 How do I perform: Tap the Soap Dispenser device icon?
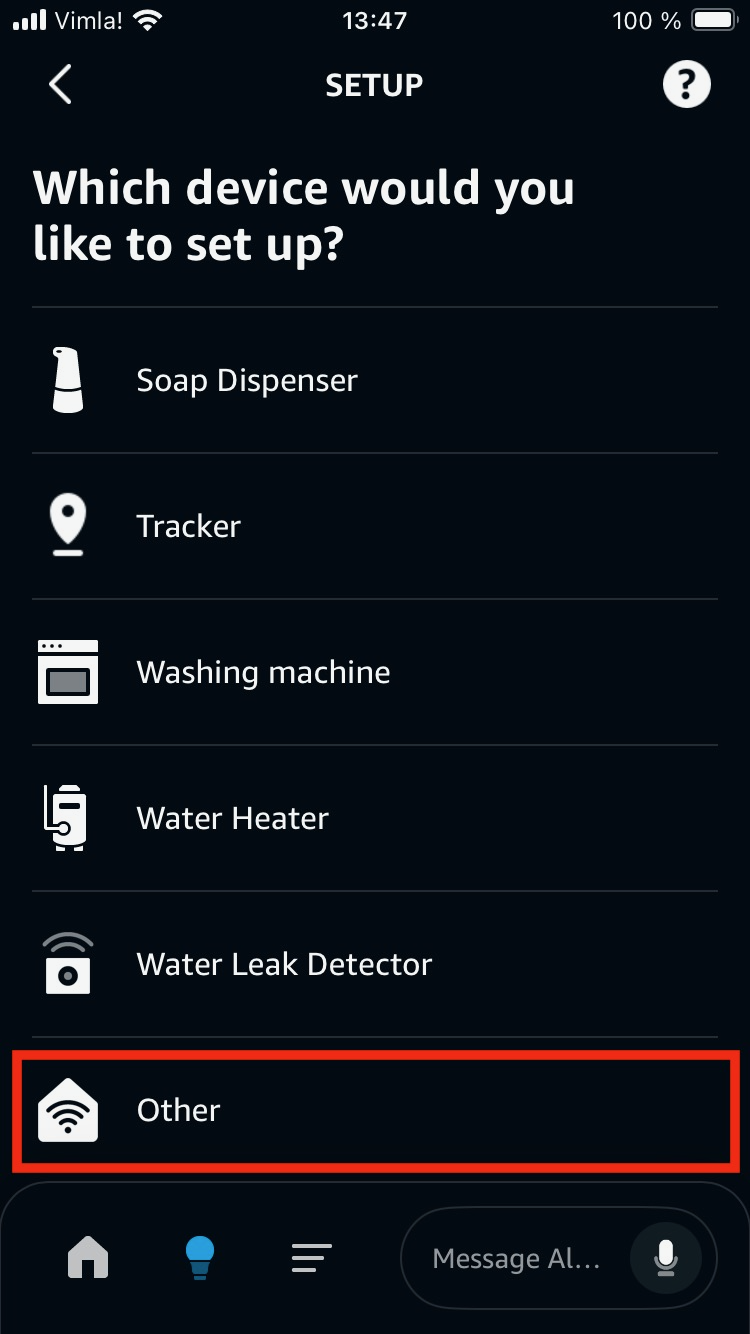click(x=67, y=380)
